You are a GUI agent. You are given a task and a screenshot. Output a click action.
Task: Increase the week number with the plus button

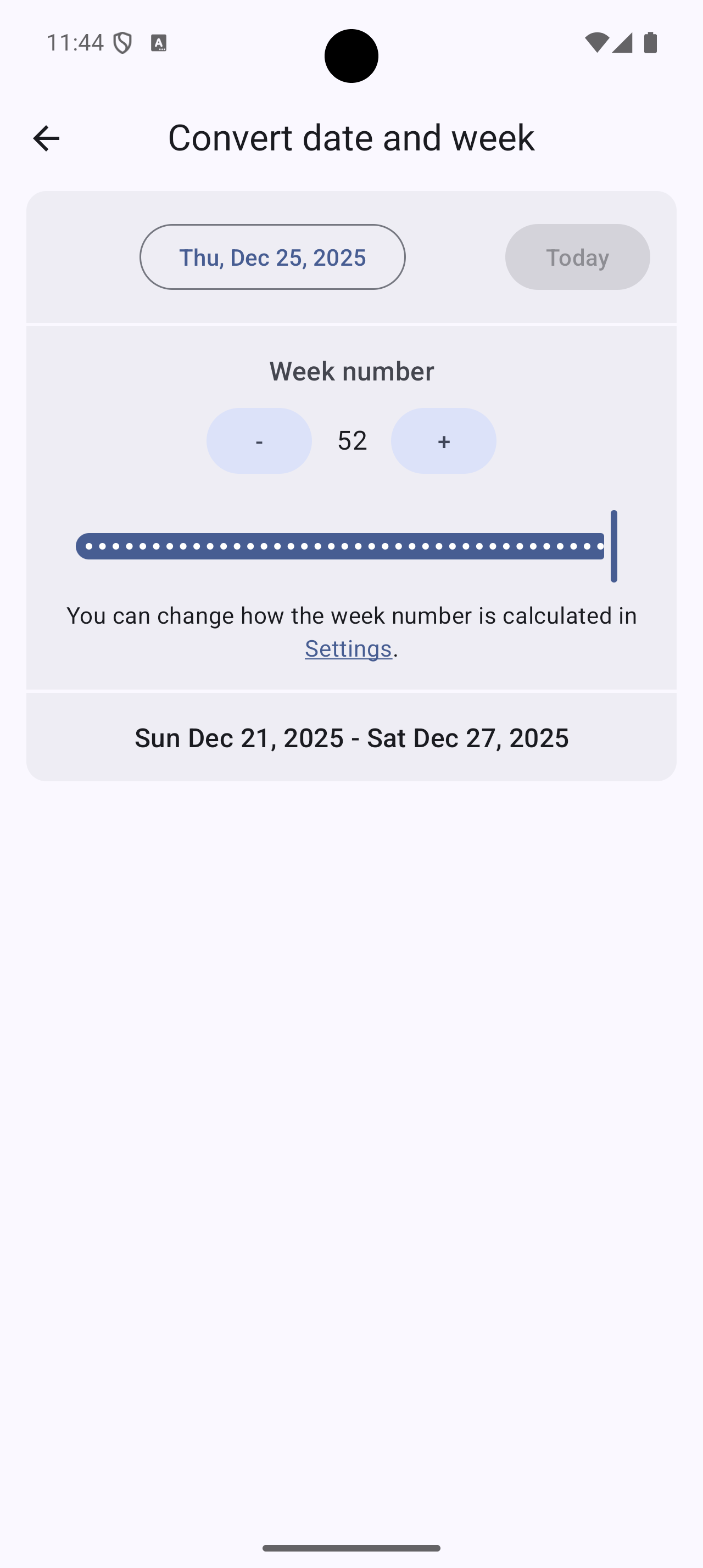click(443, 441)
